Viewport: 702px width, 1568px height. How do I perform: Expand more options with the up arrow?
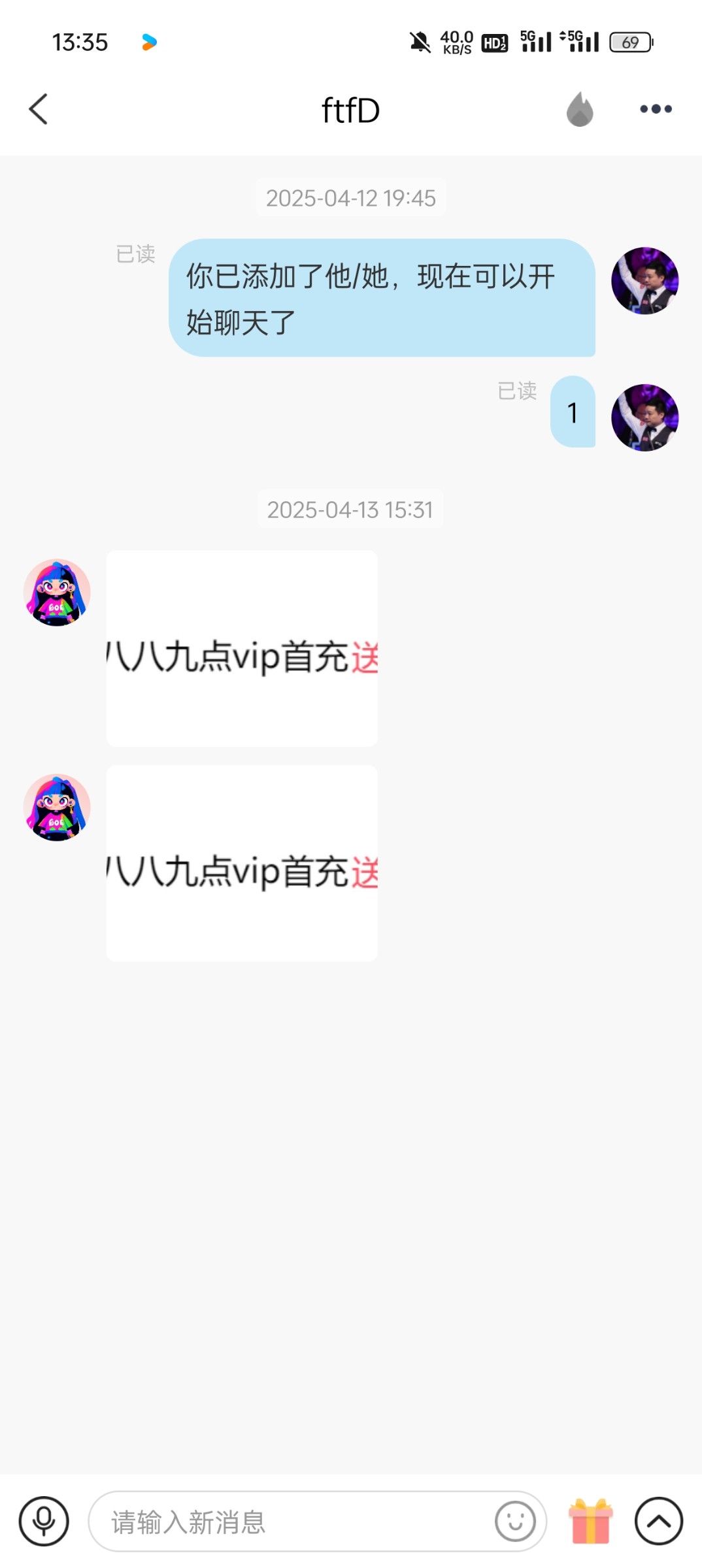(659, 1521)
